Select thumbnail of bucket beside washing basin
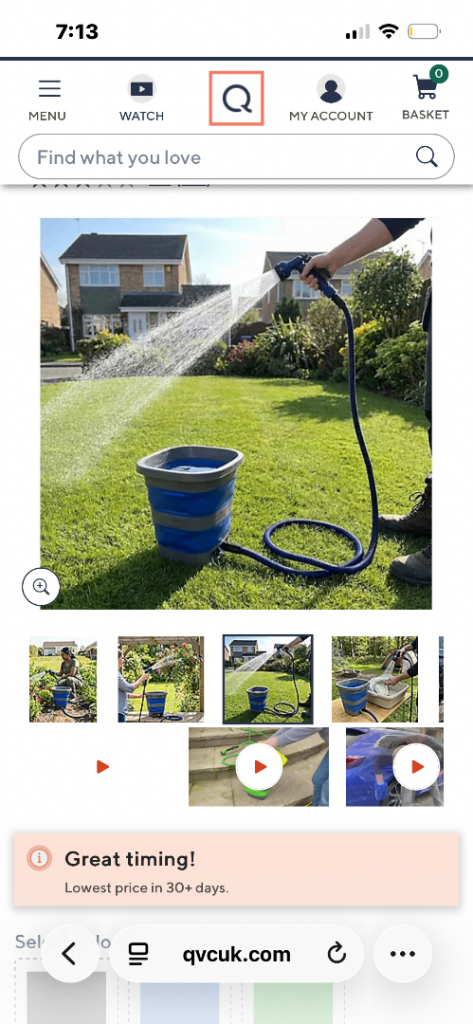This screenshot has width=473, height=1024. point(374,679)
